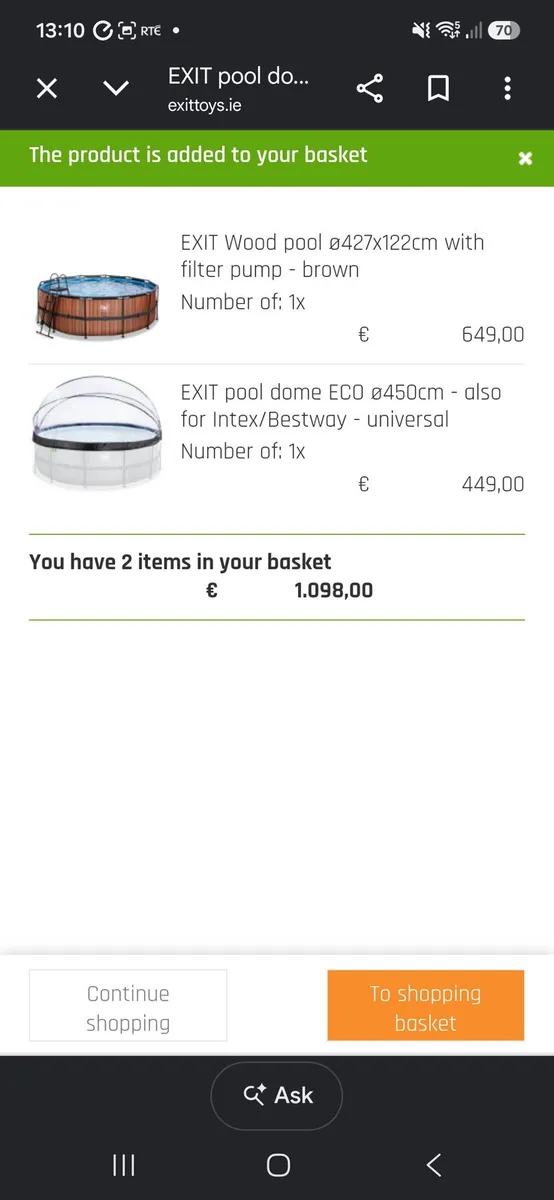Dismiss the added to basket banner

coord(525,158)
